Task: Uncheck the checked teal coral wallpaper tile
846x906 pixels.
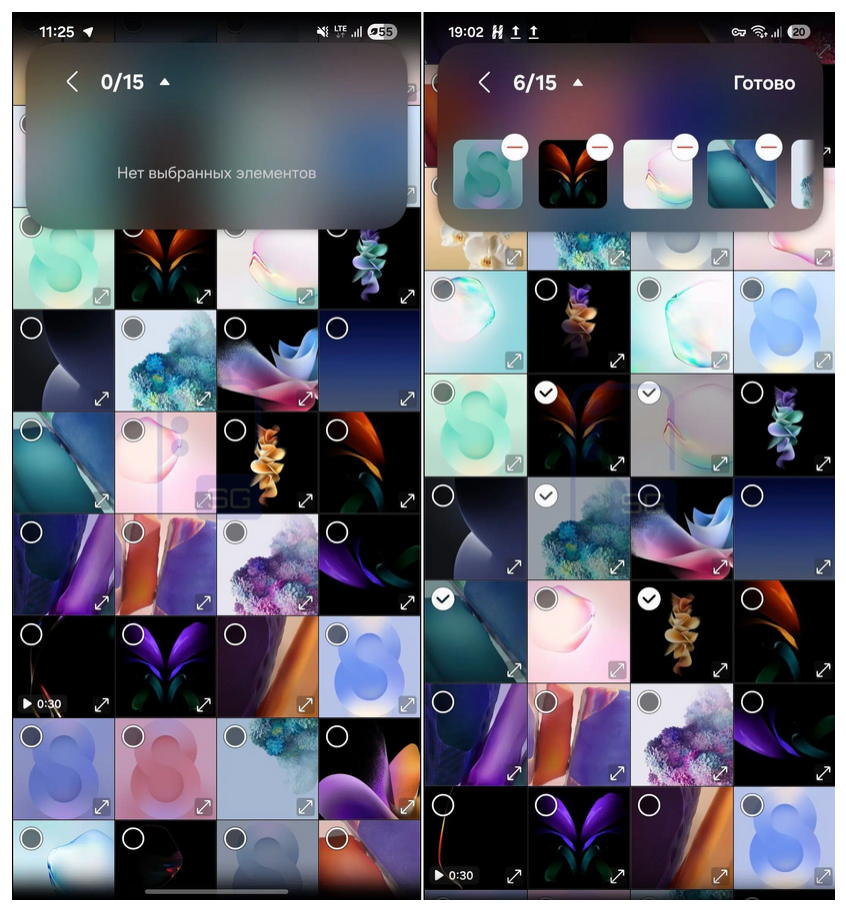Action: 546,495
